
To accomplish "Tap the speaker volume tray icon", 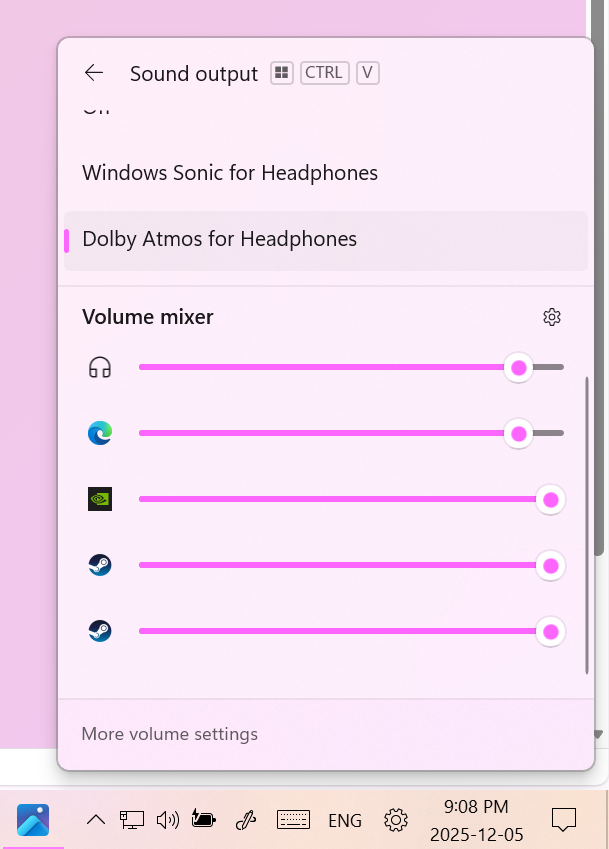I will 168,820.
